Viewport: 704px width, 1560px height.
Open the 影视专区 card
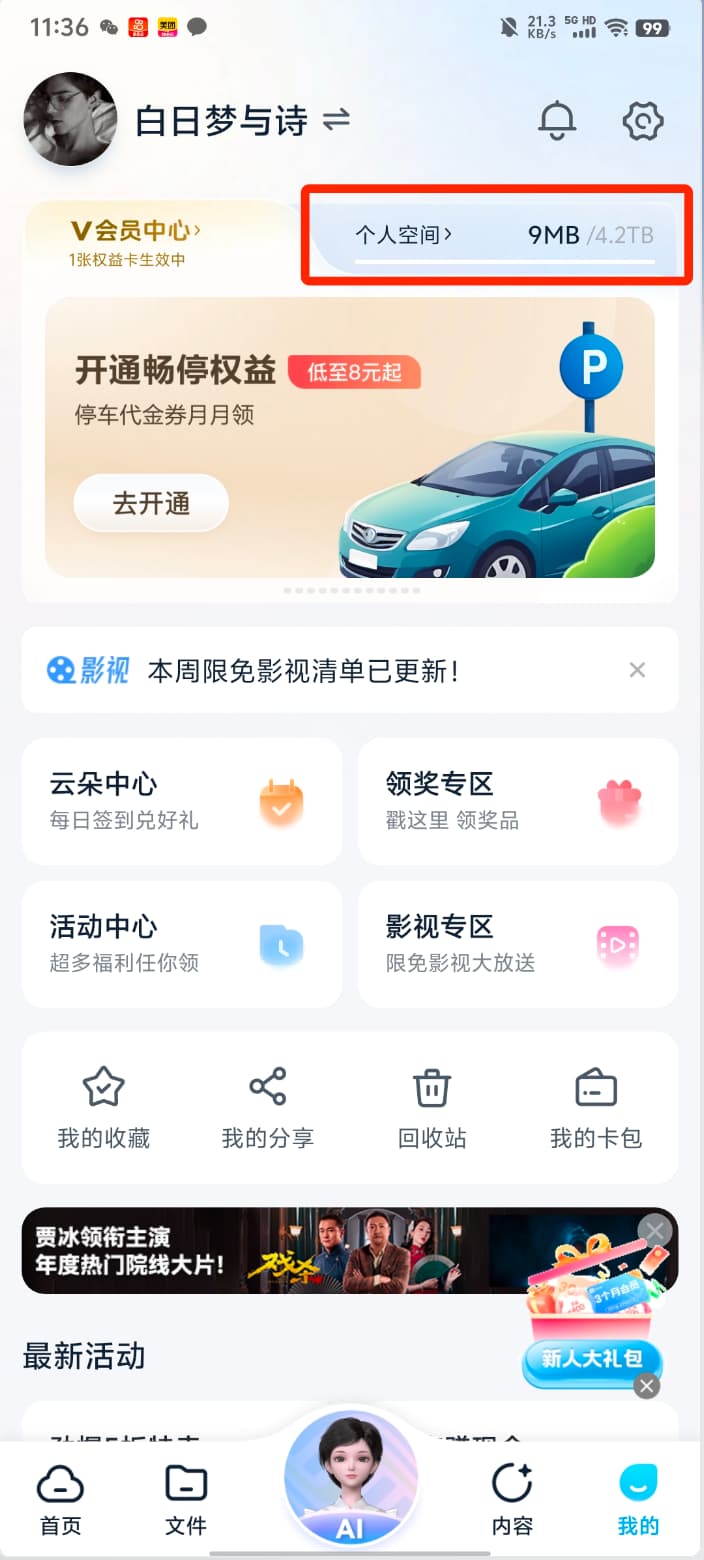click(518, 944)
